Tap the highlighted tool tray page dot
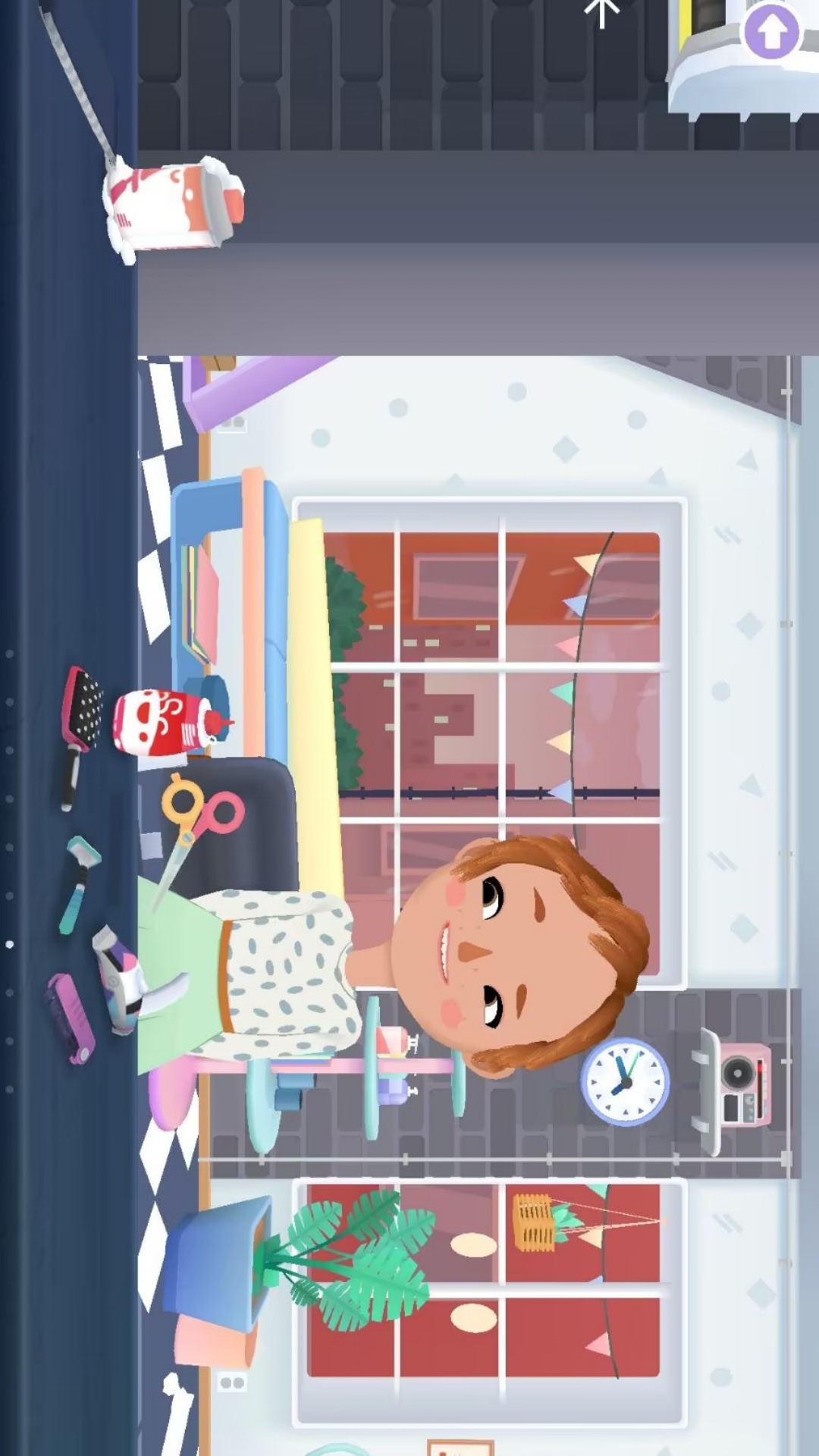Image resolution: width=819 pixels, height=1456 pixels. pos(10,944)
